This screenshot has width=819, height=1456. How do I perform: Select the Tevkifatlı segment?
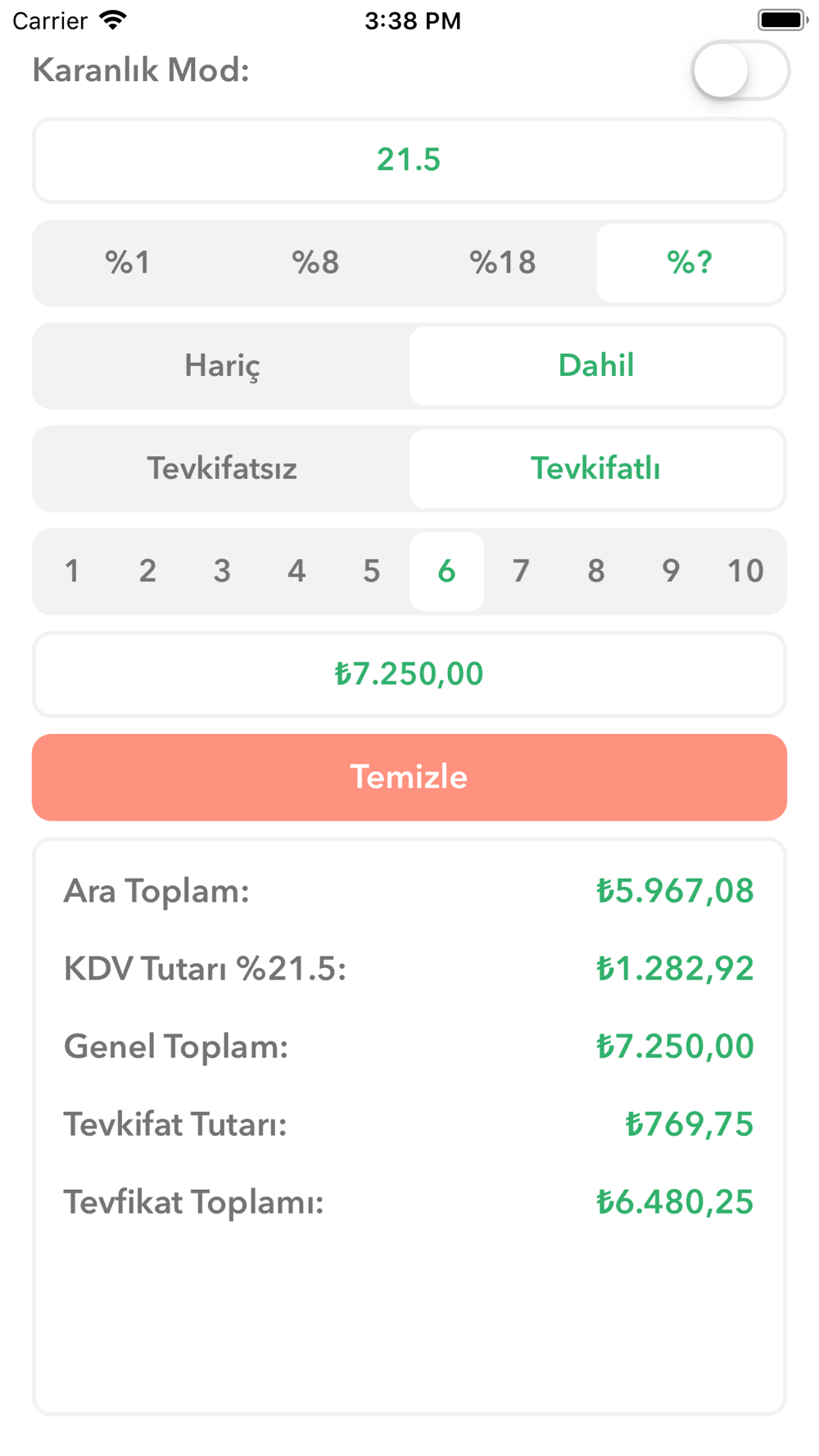click(x=596, y=469)
